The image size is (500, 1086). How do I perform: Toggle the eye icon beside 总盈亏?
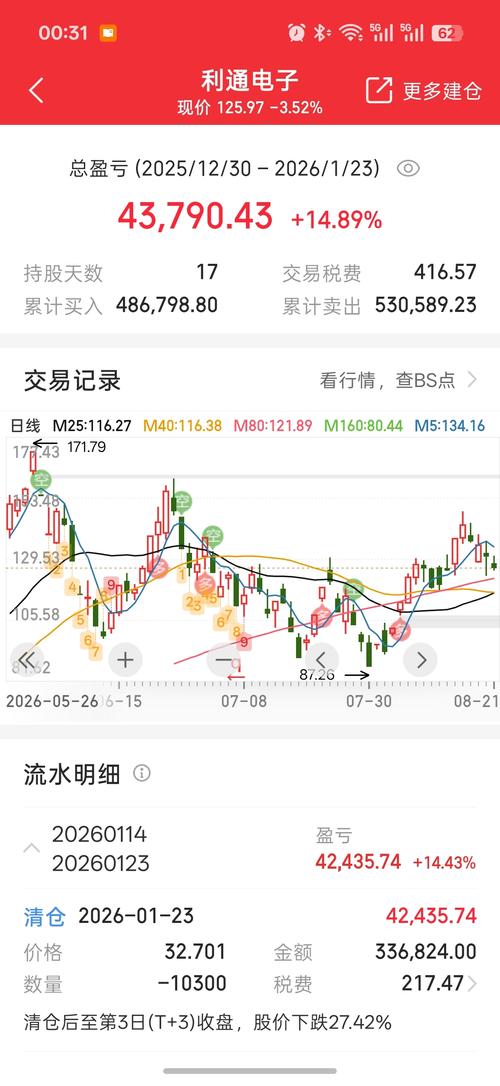click(408, 168)
